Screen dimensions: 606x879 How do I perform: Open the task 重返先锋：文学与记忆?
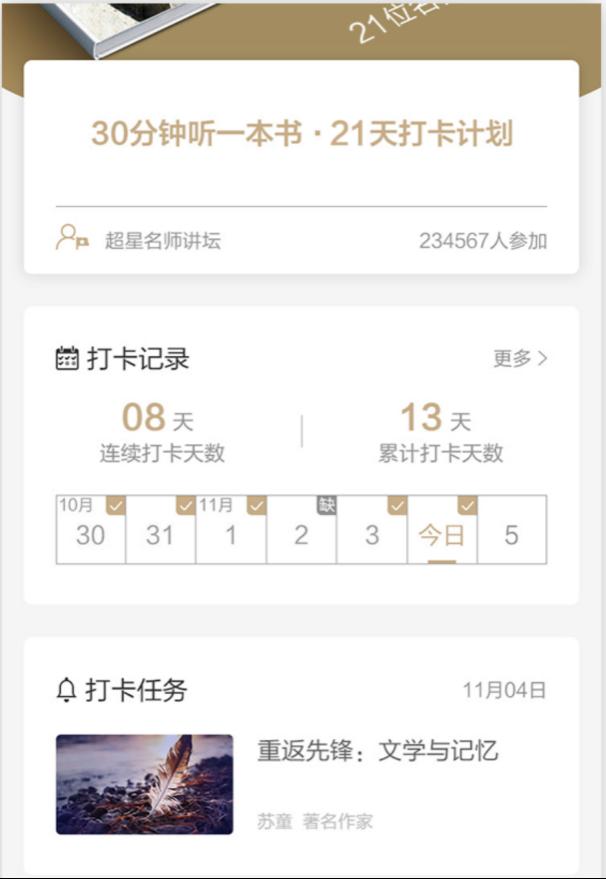coord(377,751)
